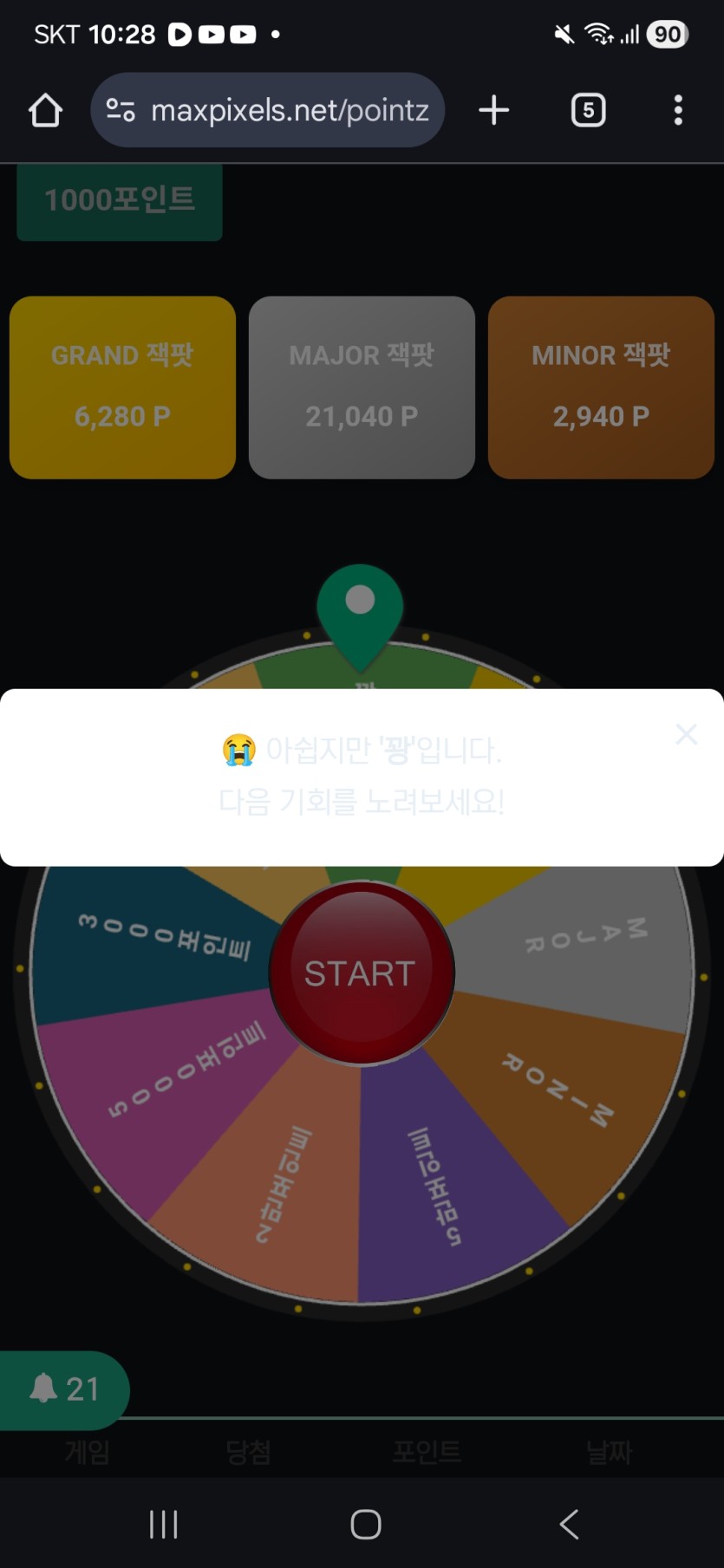Select the 1000포인트 button
The height and width of the screenshot is (1568, 724).
(x=120, y=200)
